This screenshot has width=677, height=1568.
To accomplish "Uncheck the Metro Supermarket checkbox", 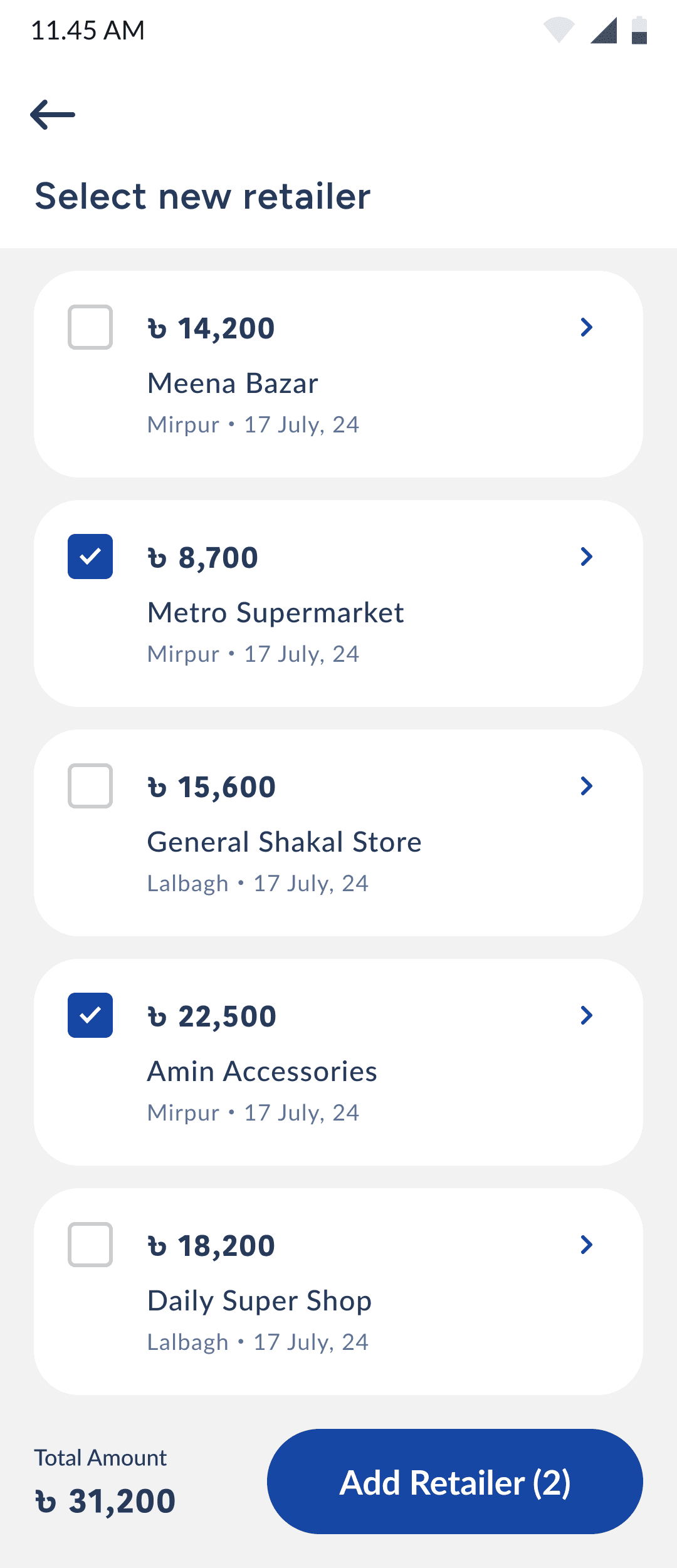I will coord(90,557).
